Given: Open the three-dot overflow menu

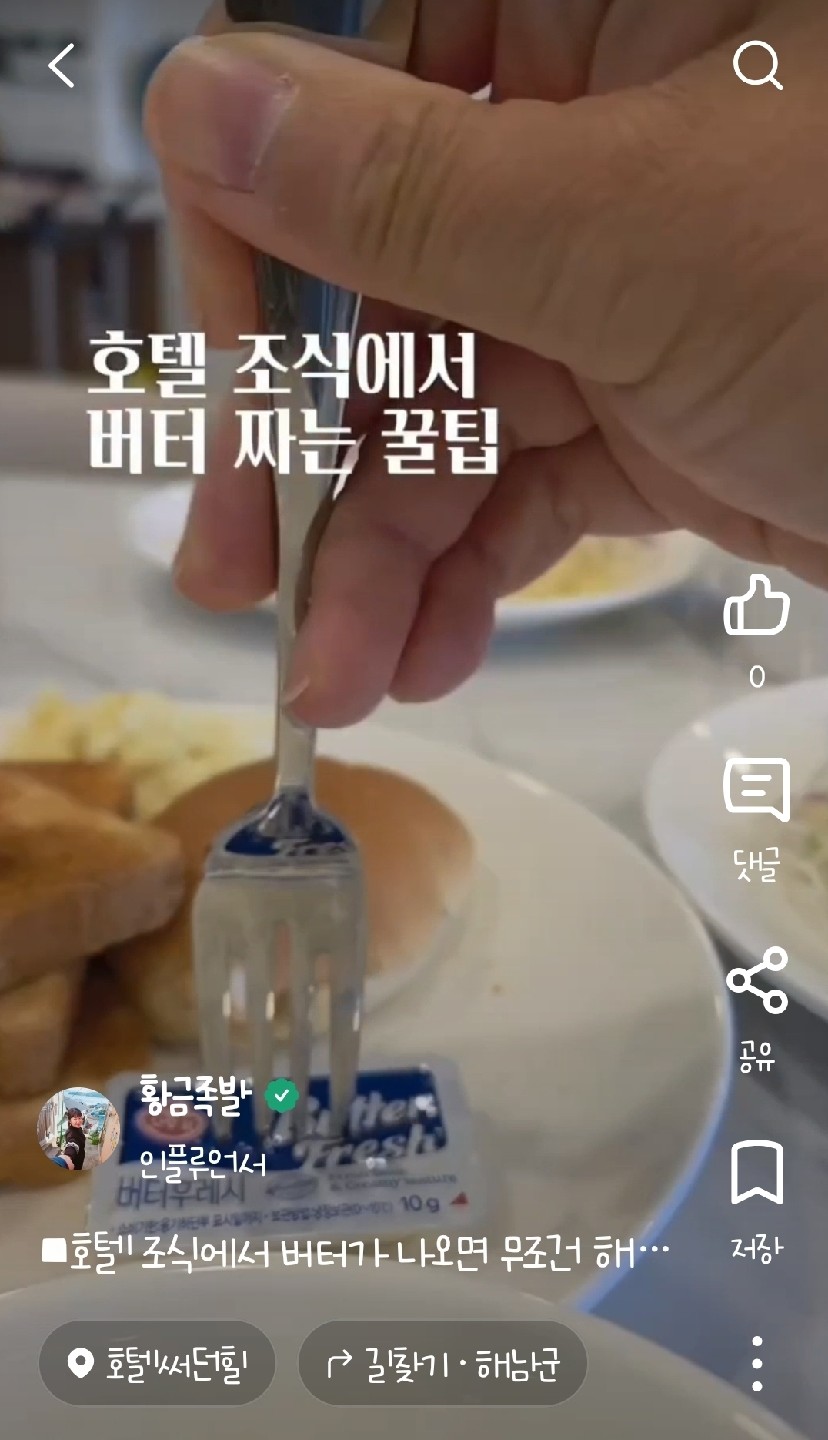Looking at the screenshot, I should (x=757, y=1364).
